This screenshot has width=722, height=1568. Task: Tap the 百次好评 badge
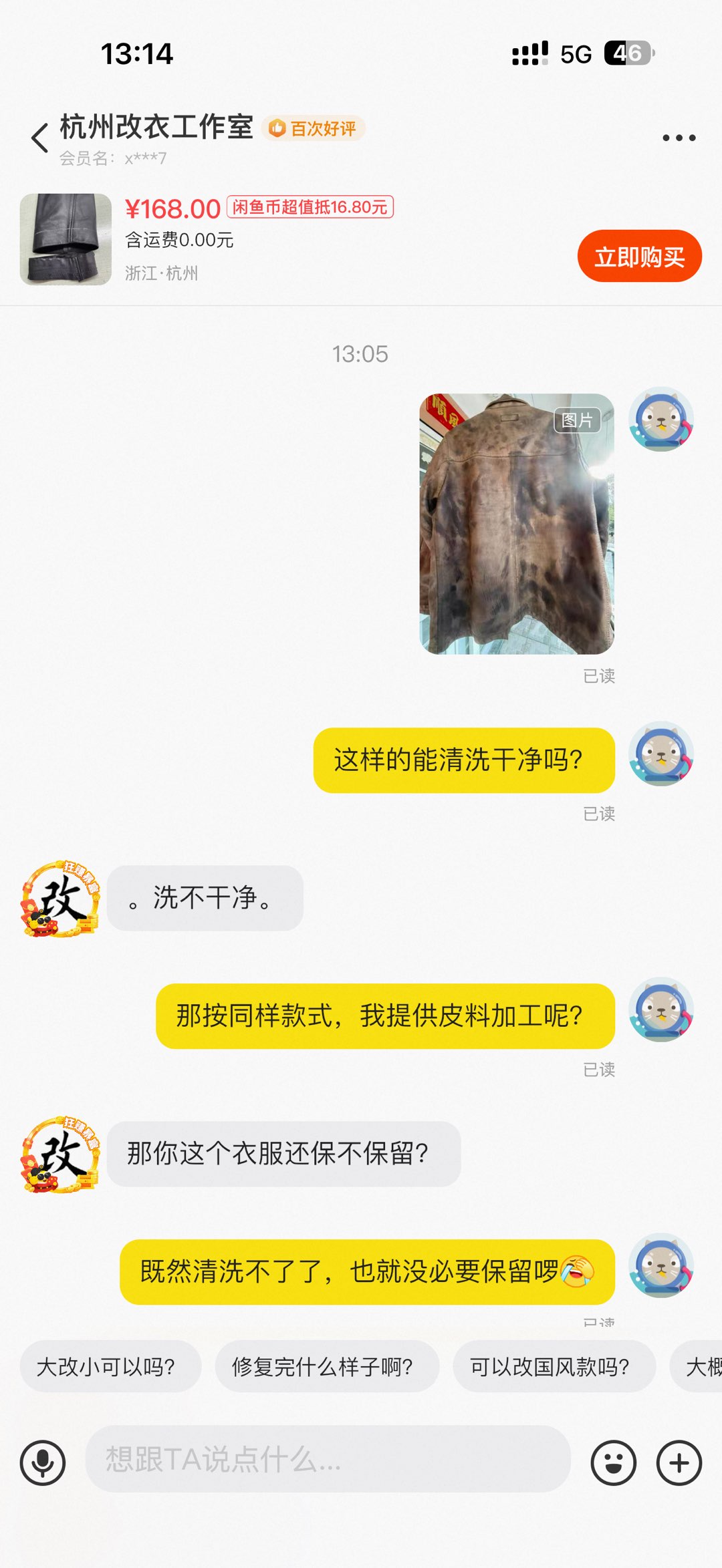[x=314, y=128]
